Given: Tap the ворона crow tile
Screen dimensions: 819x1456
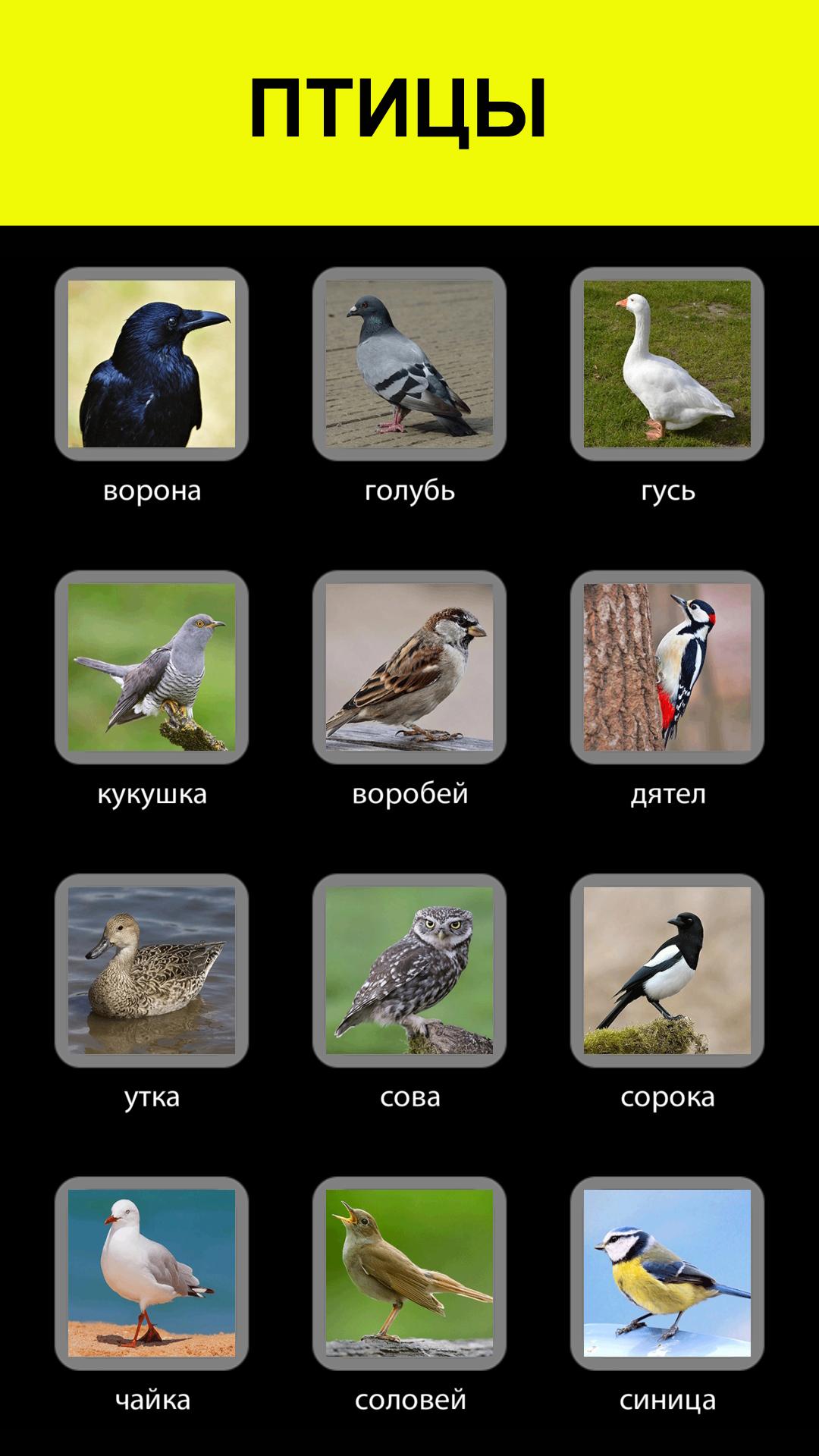Looking at the screenshot, I should (x=152, y=364).
